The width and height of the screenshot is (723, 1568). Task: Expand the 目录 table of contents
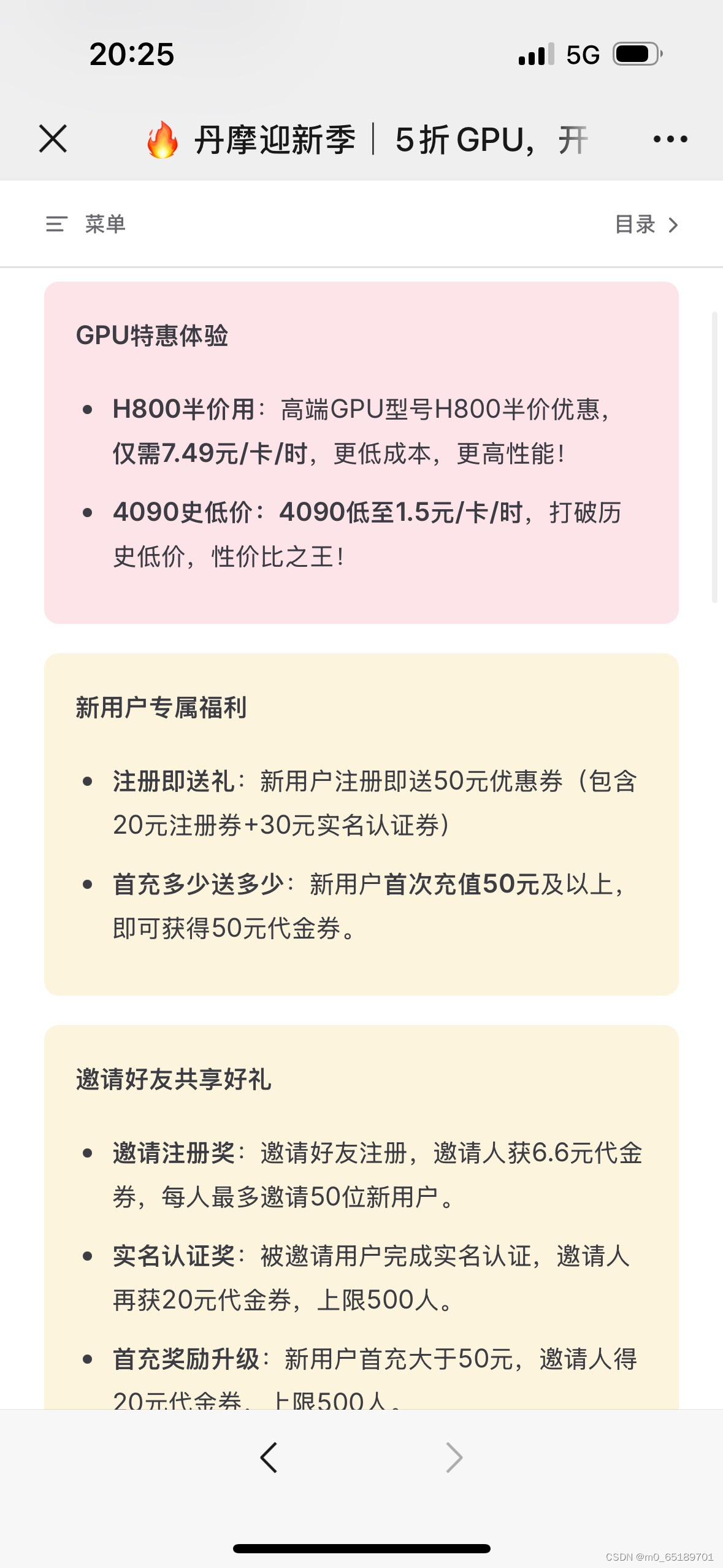point(646,225)
